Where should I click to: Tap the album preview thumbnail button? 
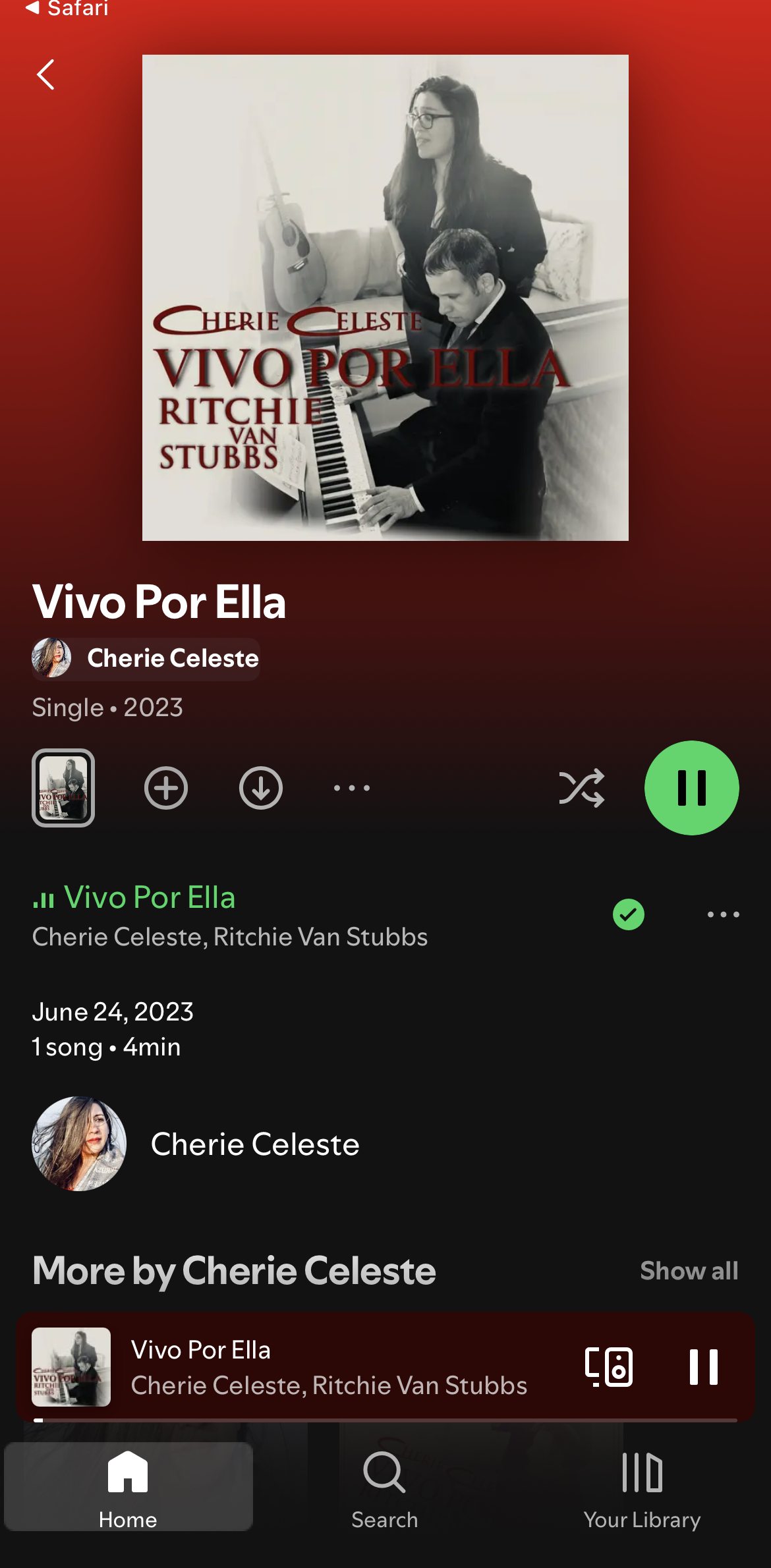[63, 788]
